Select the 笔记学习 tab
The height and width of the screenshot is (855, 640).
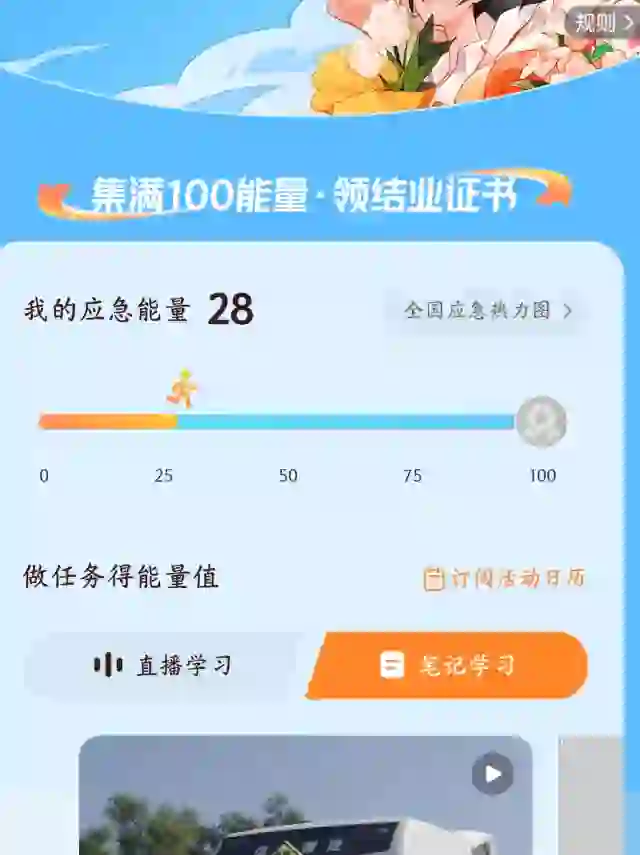click(x=448, y=665)
